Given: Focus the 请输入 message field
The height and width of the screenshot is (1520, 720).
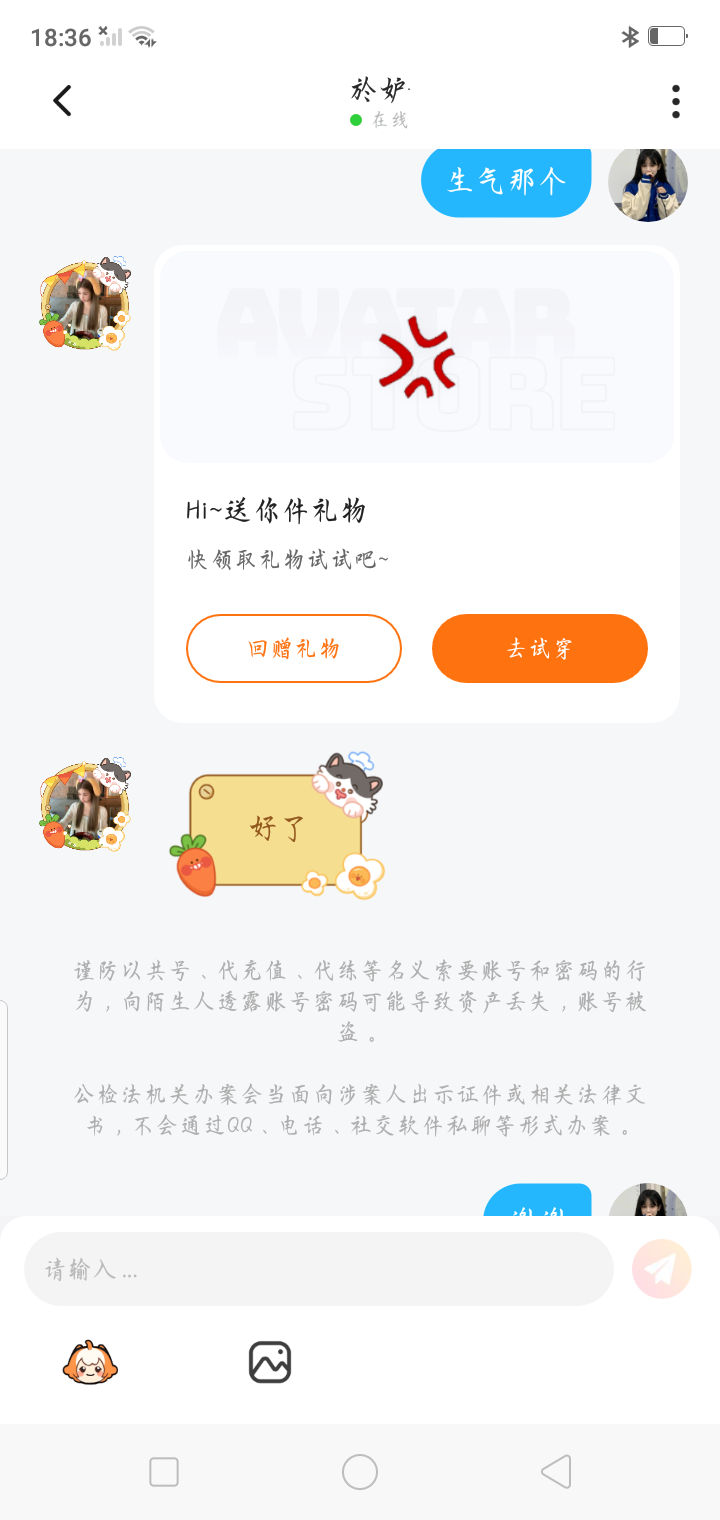Looking at the screenshot, I should (318, 1269).
